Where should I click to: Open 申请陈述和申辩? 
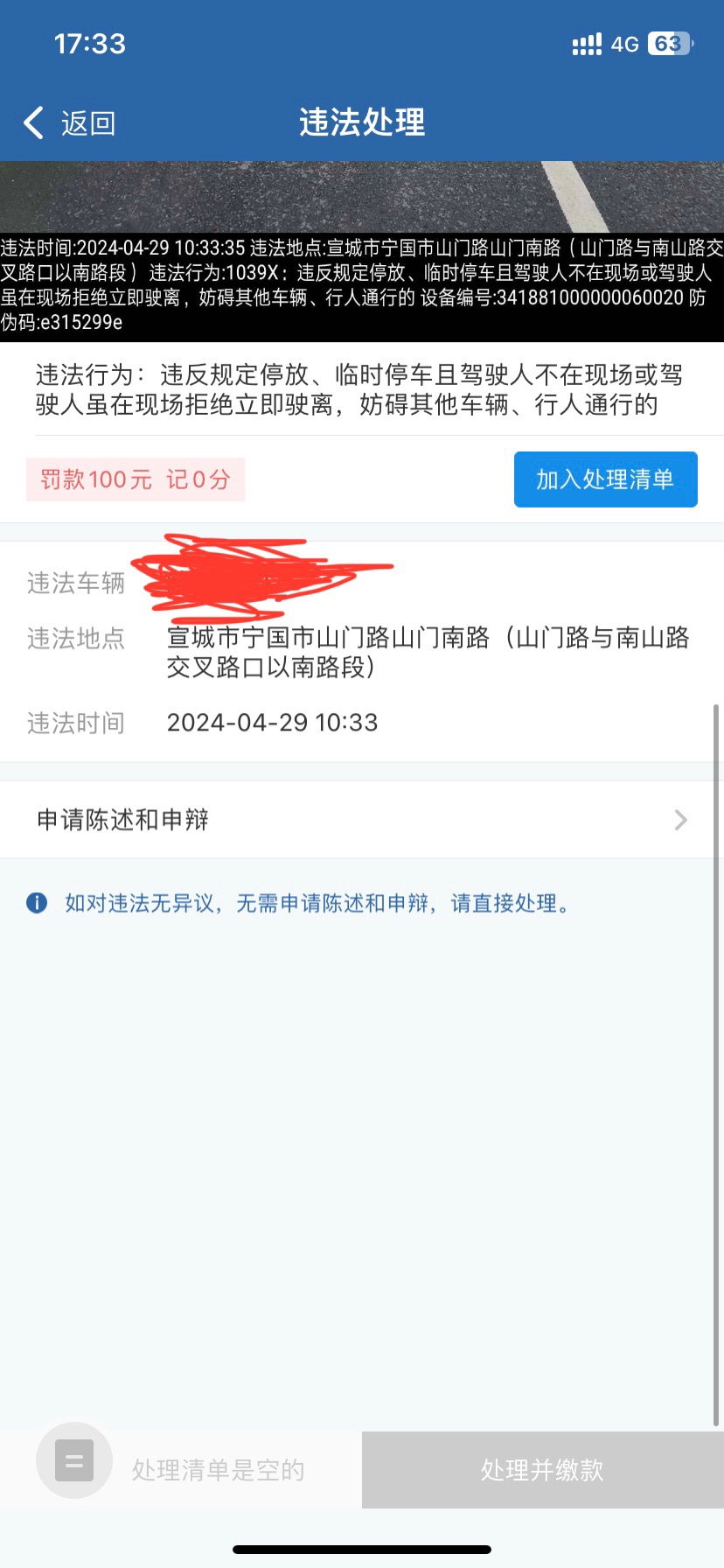coord(361,820)
